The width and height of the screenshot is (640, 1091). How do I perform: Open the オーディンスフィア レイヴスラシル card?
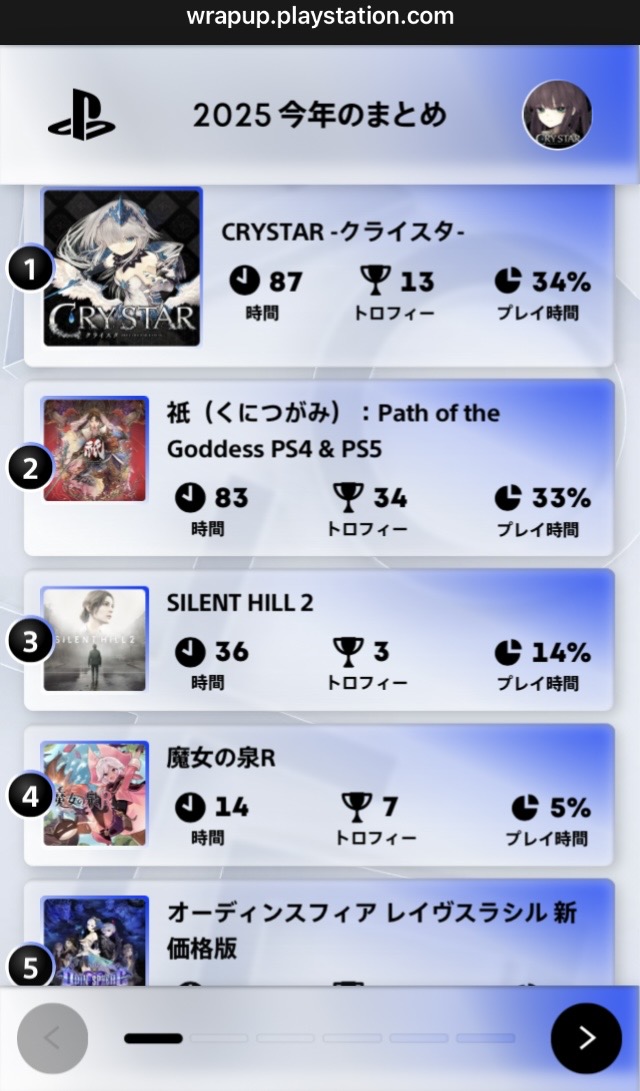(x=319, y=932)
